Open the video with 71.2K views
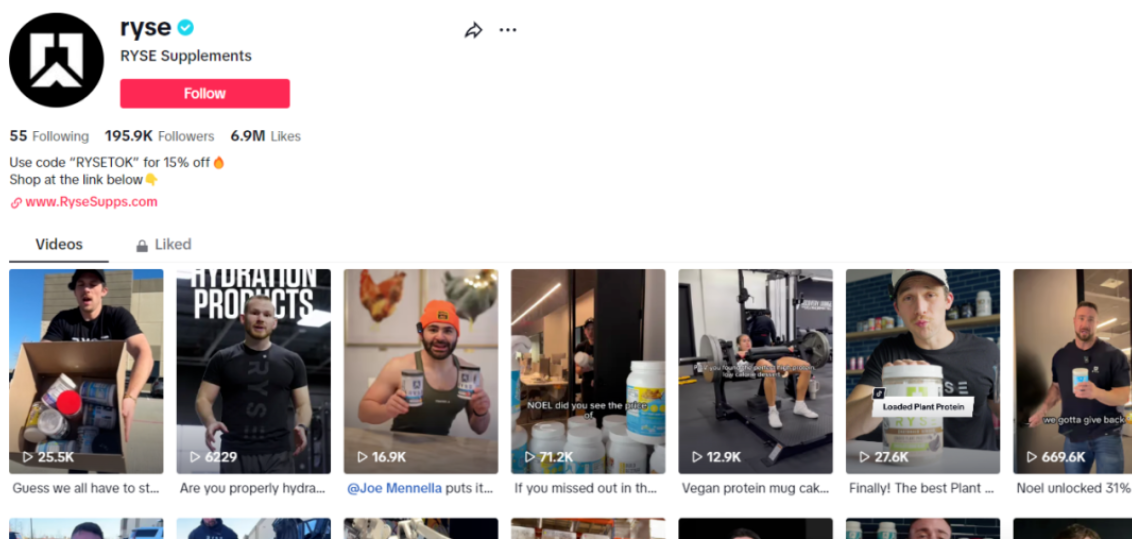The height and width of the screenshot is (539, 1132). click(x=587, y=370)
